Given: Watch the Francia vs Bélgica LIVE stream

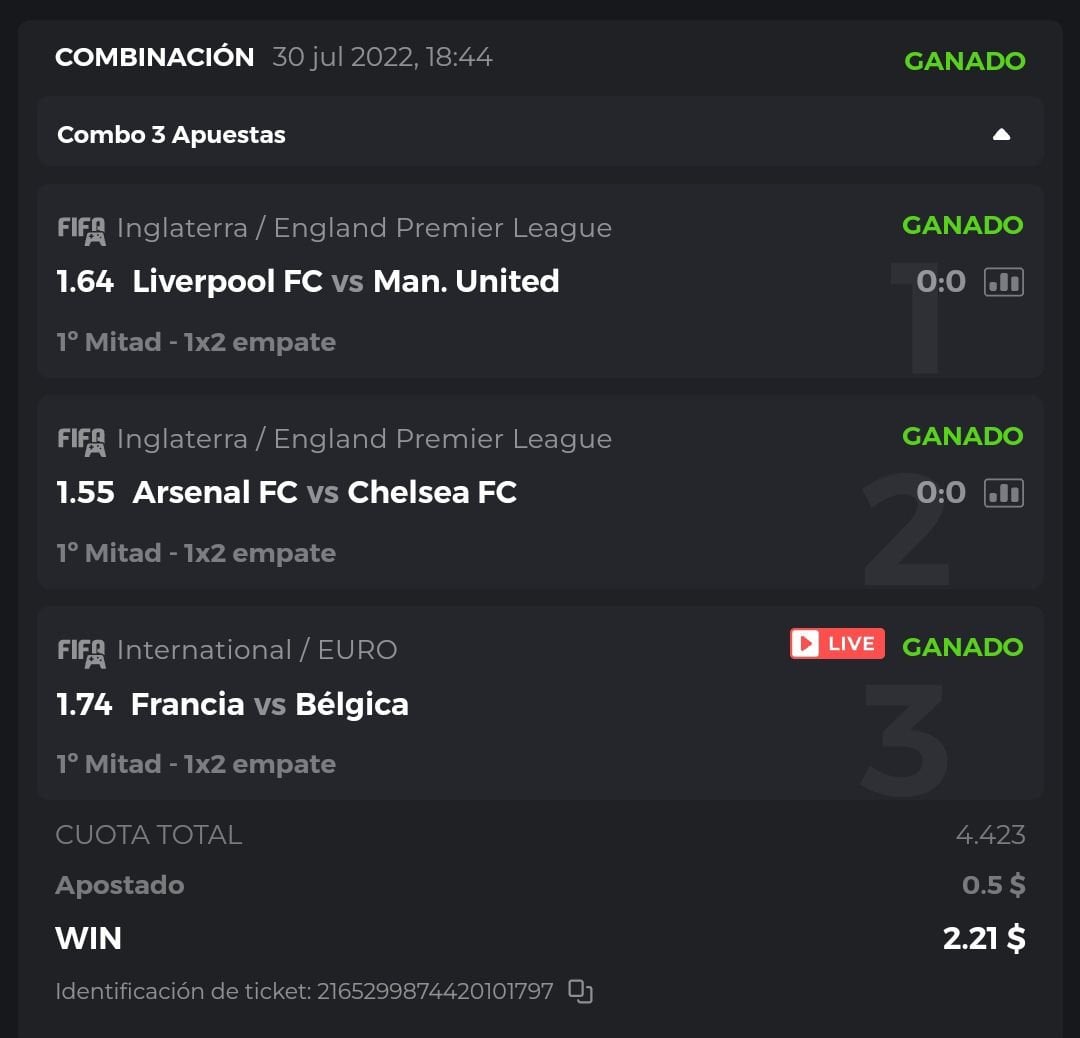Looking at the screenshot, I should [837, 644].
